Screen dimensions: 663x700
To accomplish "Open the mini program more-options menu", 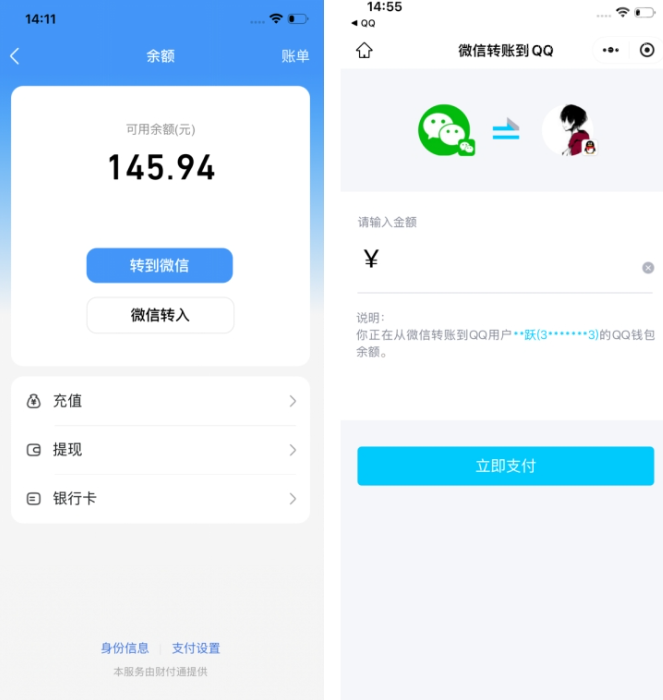I will click(611, 50).
